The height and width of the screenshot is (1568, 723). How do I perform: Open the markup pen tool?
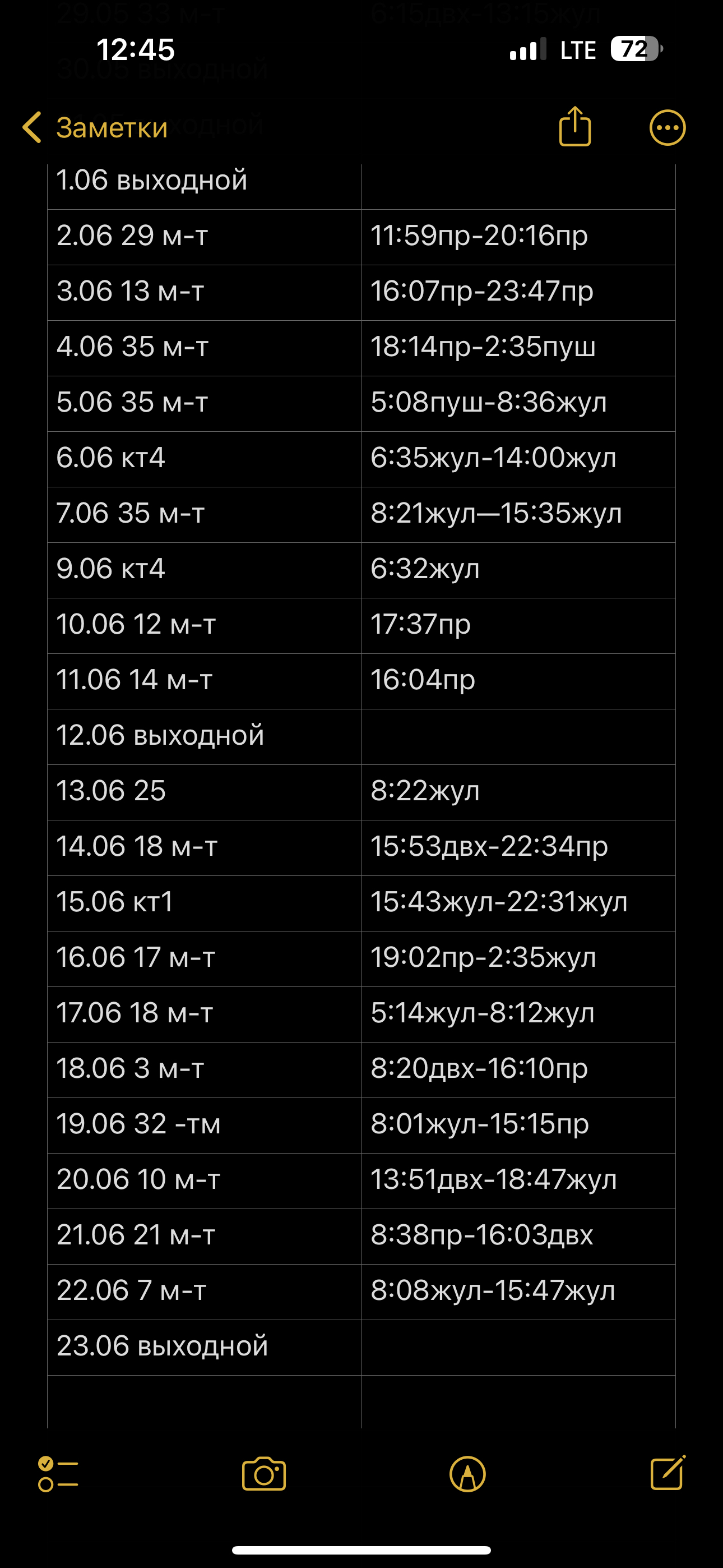tap(467, 1474)
